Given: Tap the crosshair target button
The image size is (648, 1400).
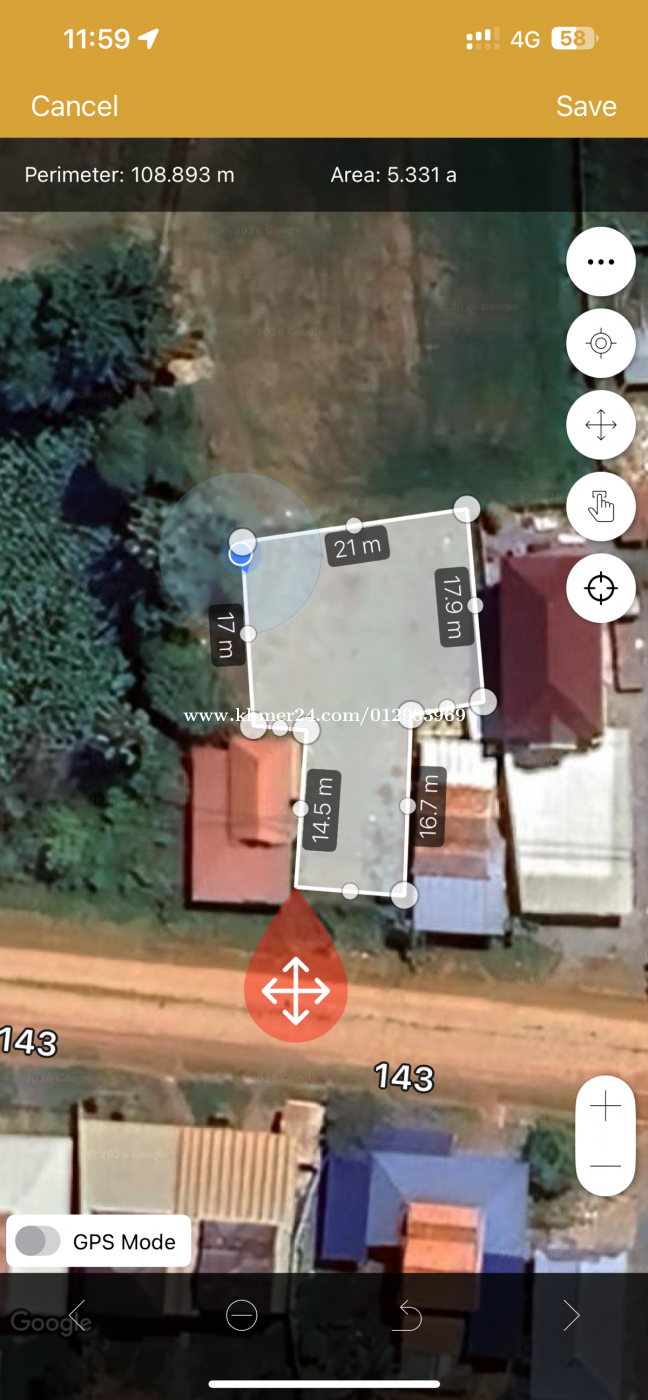Looking at the screenshot, I should pyautogui.click(x=600, y=588).
